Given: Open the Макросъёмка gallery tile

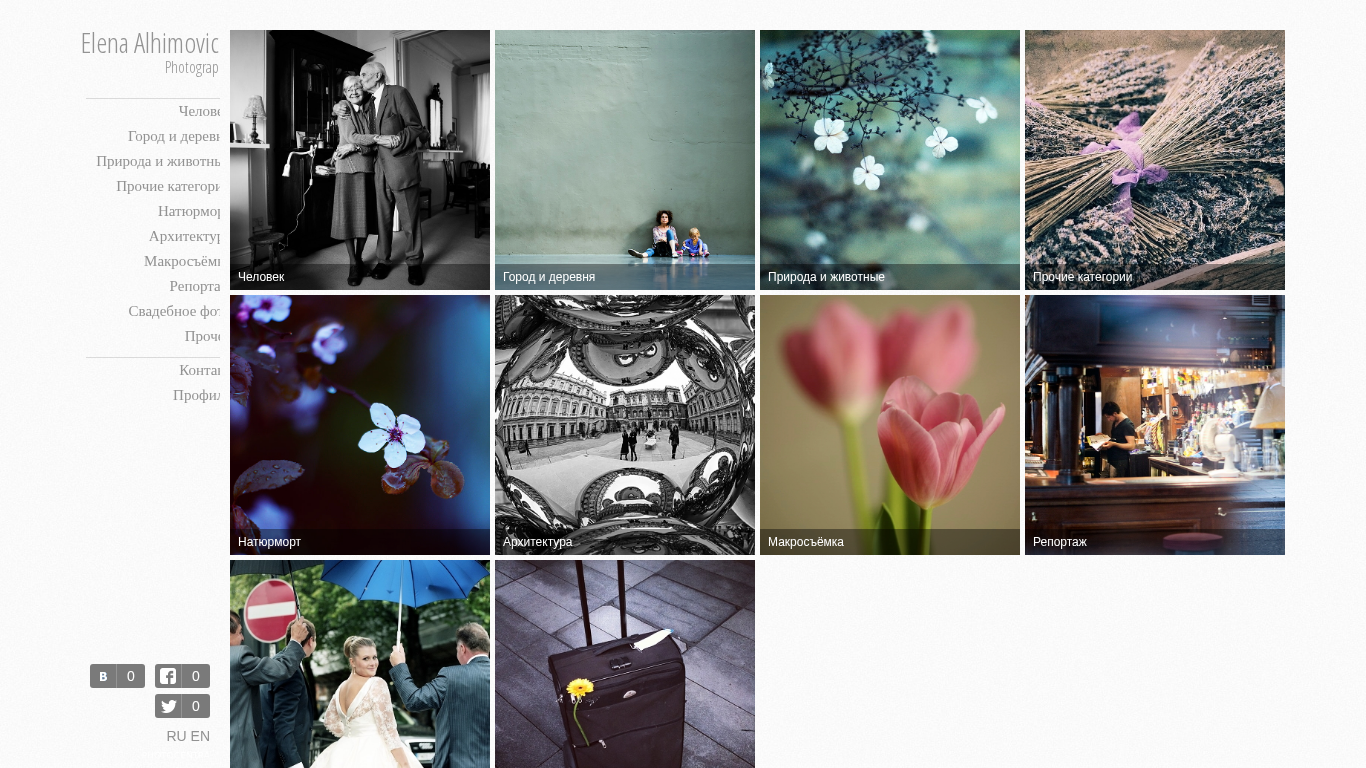Looking at the screenshot, I should click(890, 425).
